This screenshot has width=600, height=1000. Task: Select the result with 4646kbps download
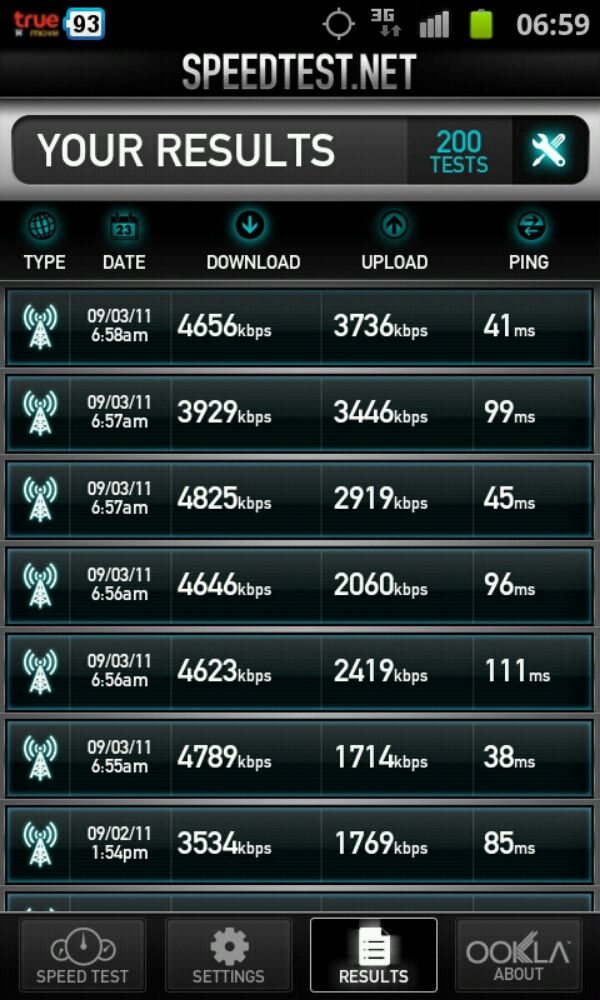pyautogui.click(x=300, y=585)
